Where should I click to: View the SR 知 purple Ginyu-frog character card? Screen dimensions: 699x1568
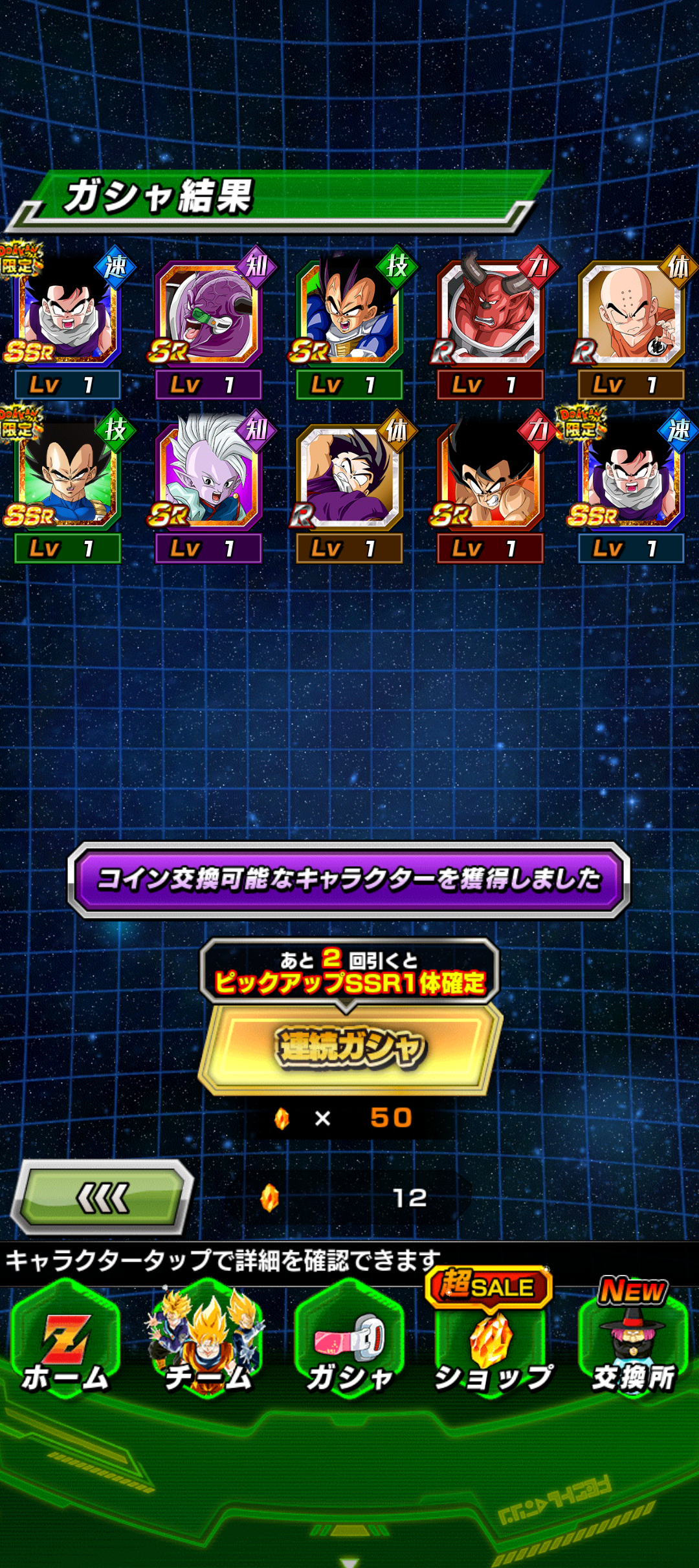(x=208, y=314)
